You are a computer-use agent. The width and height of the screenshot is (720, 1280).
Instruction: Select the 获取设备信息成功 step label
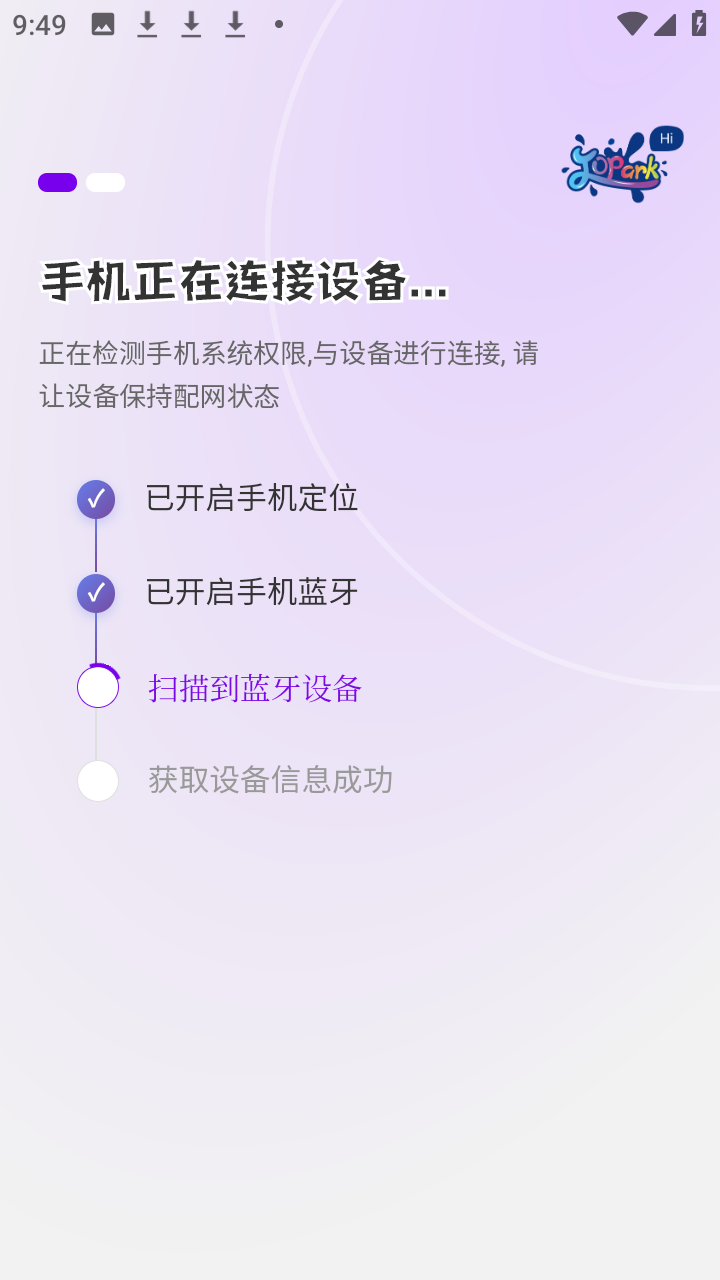(271, 781)
